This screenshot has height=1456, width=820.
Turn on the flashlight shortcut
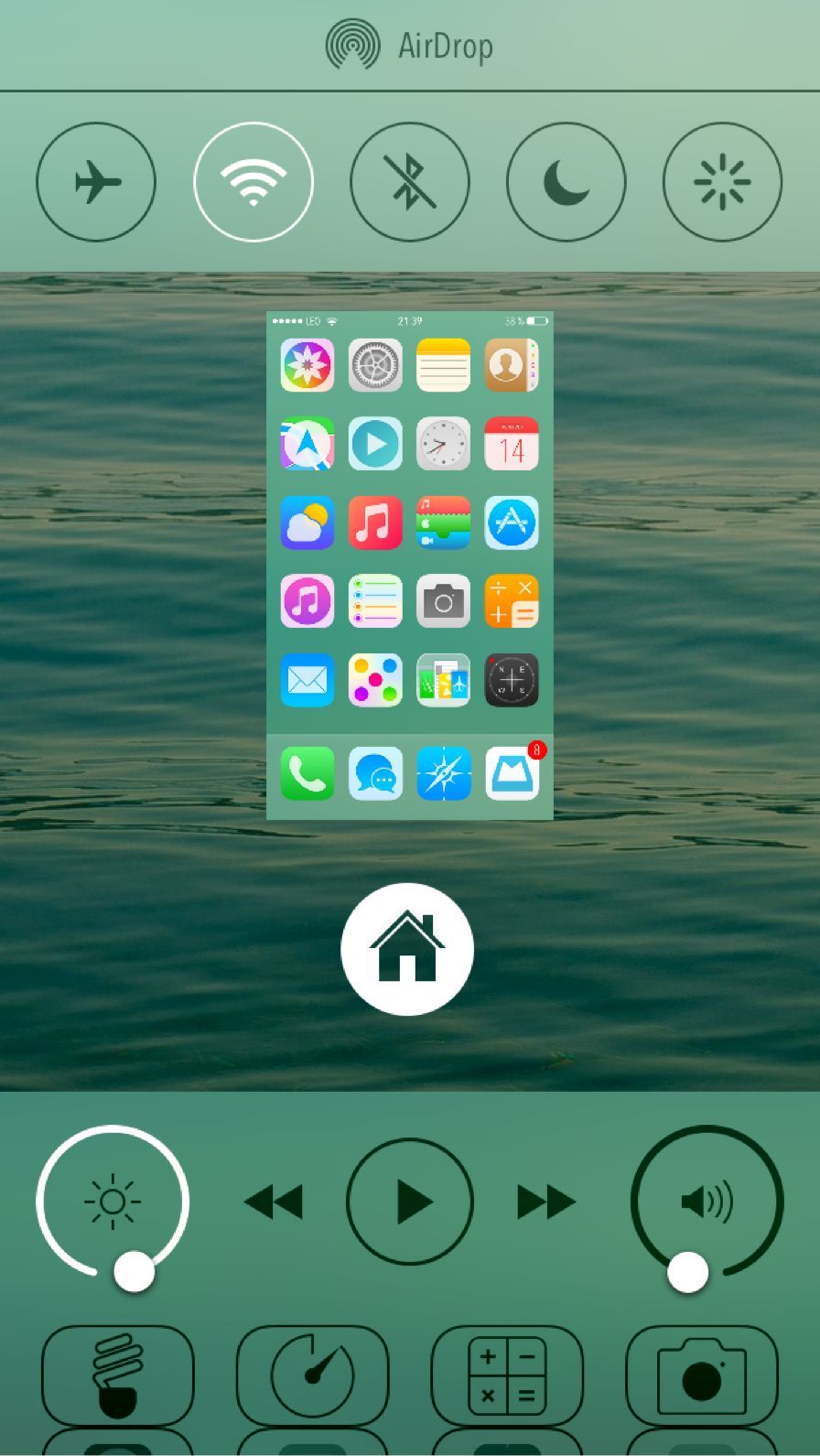pyautogui.click(x=118, y=1375)
